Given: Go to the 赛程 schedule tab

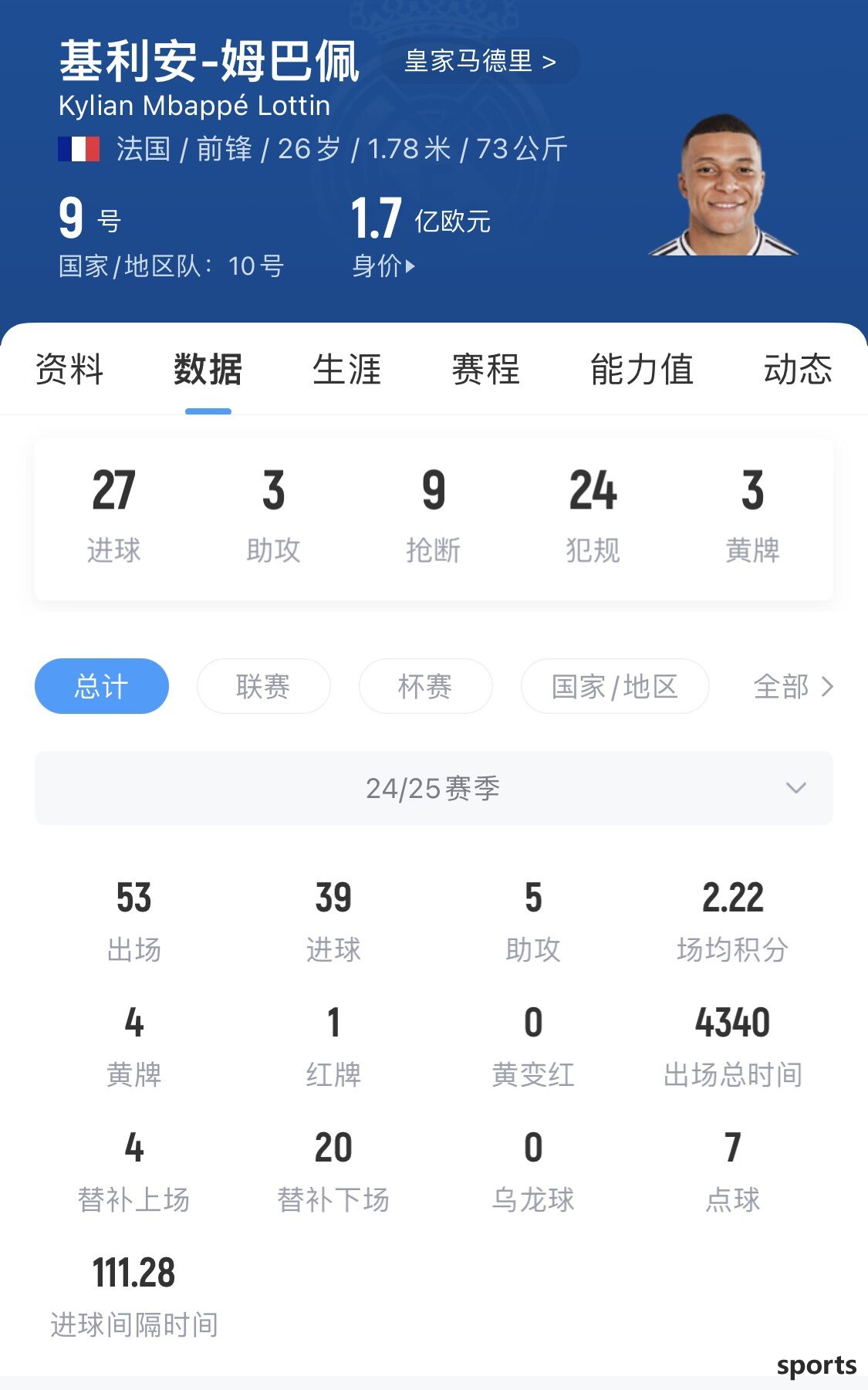Looking at the screenshot, I should pos(486,369).
